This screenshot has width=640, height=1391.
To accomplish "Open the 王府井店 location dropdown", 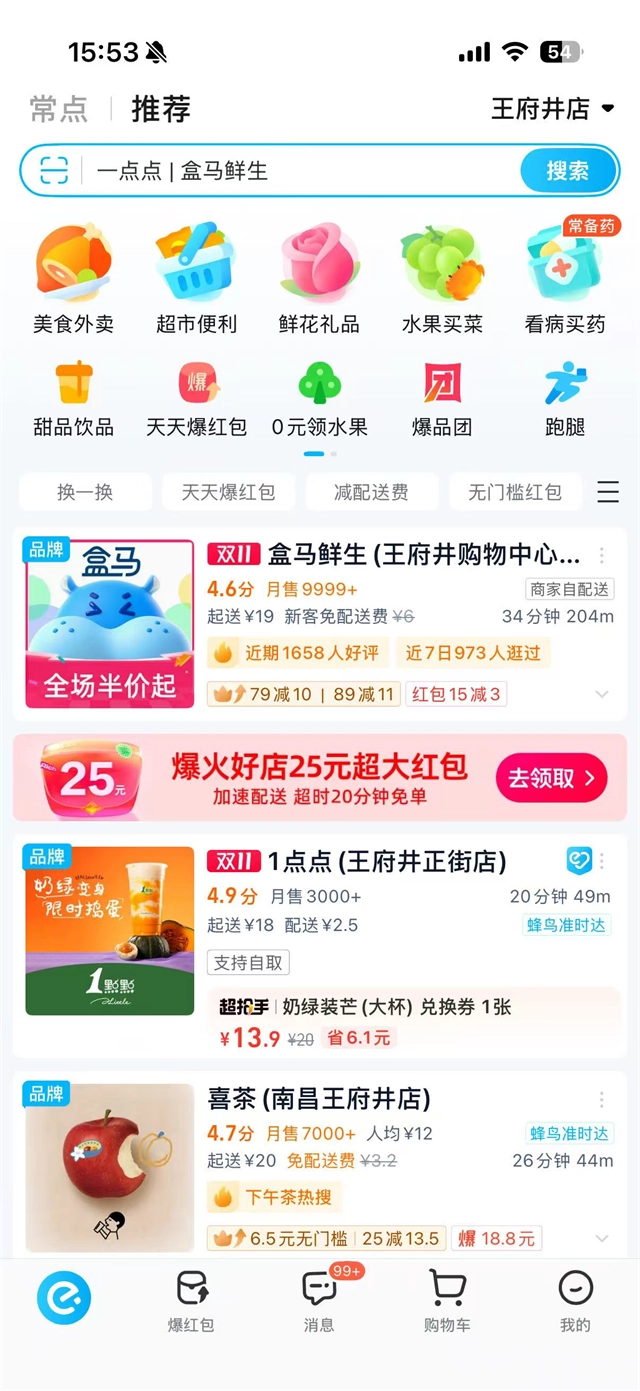I will 552,109.
